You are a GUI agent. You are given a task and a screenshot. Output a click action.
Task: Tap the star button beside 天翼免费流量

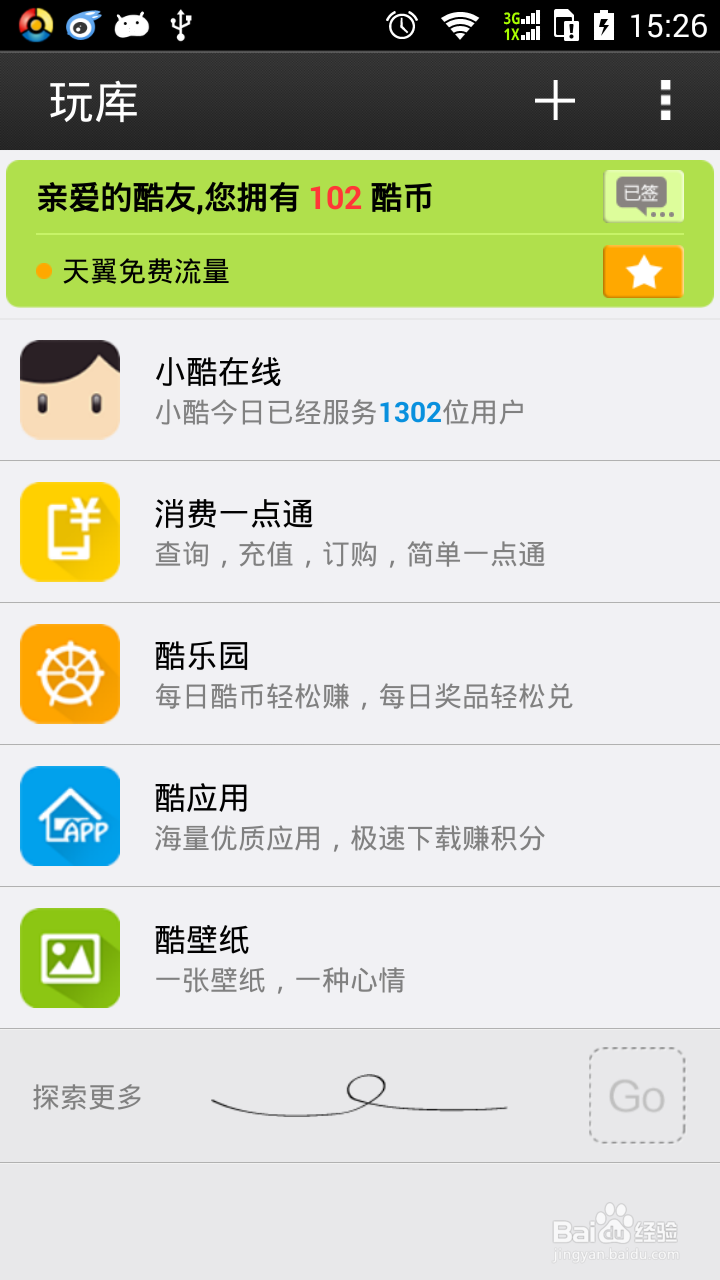coord(642,271)
